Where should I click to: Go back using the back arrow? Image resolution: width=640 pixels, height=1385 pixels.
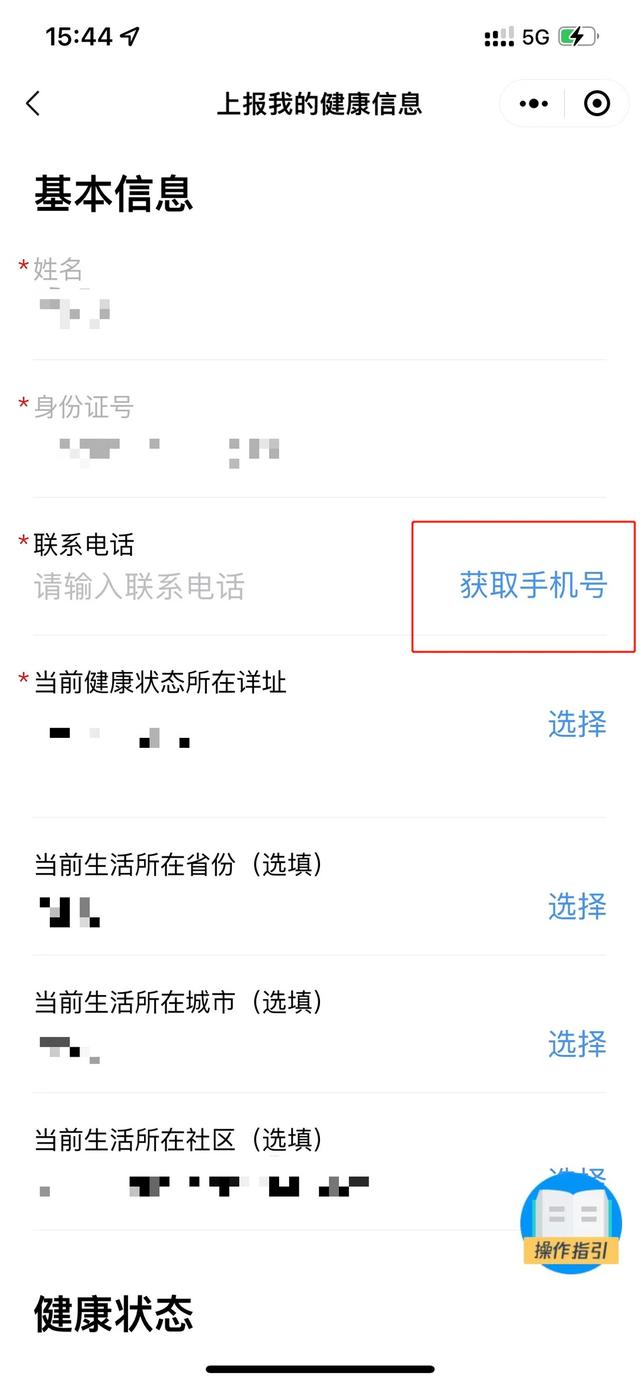(x=33, y=103)
